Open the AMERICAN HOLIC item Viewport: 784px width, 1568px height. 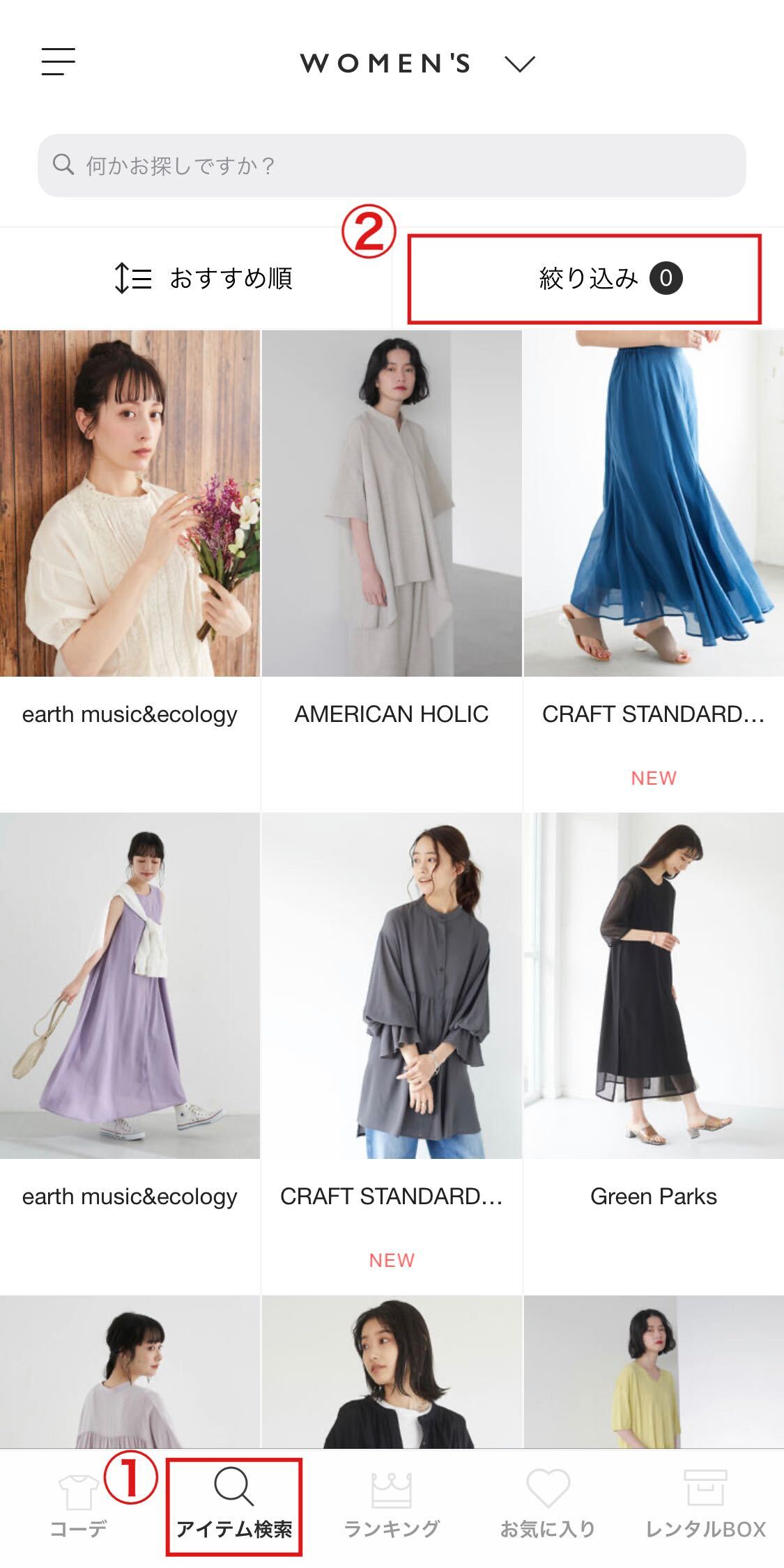[392, 571]
